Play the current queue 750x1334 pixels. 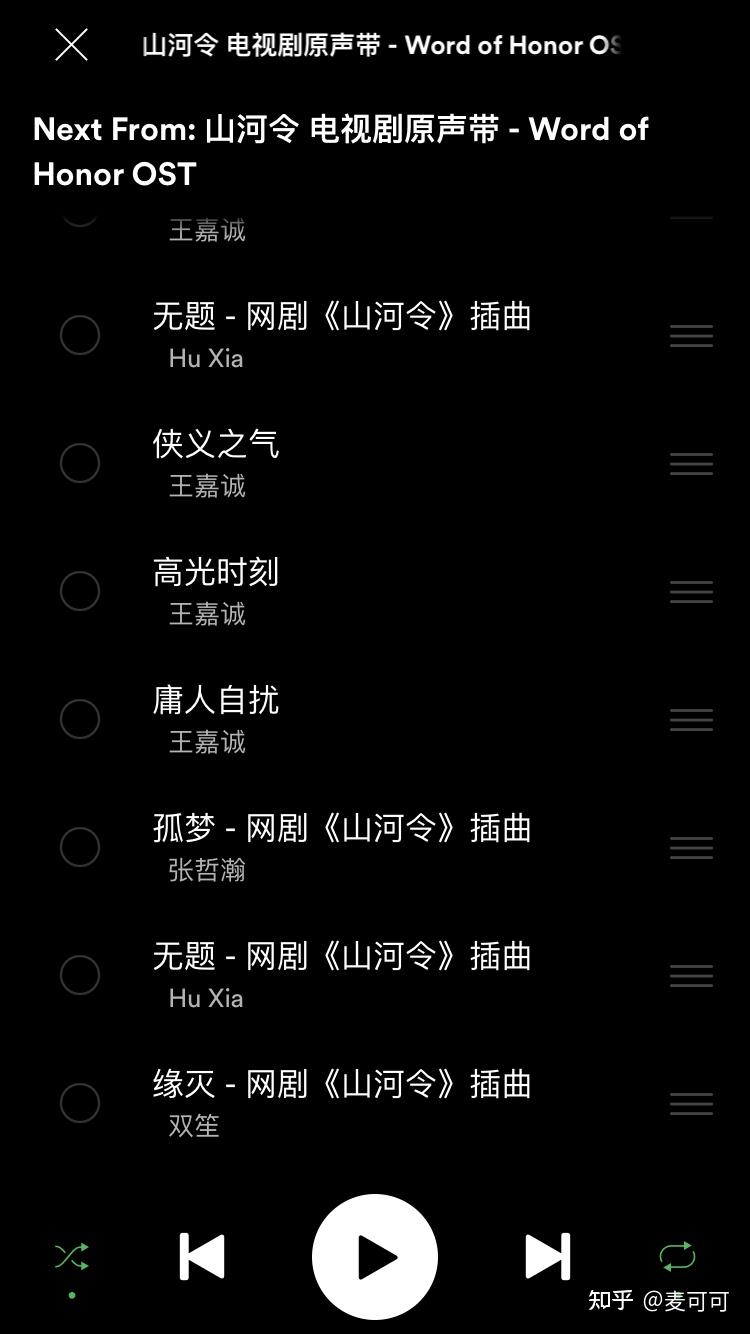pos(375,1257)
